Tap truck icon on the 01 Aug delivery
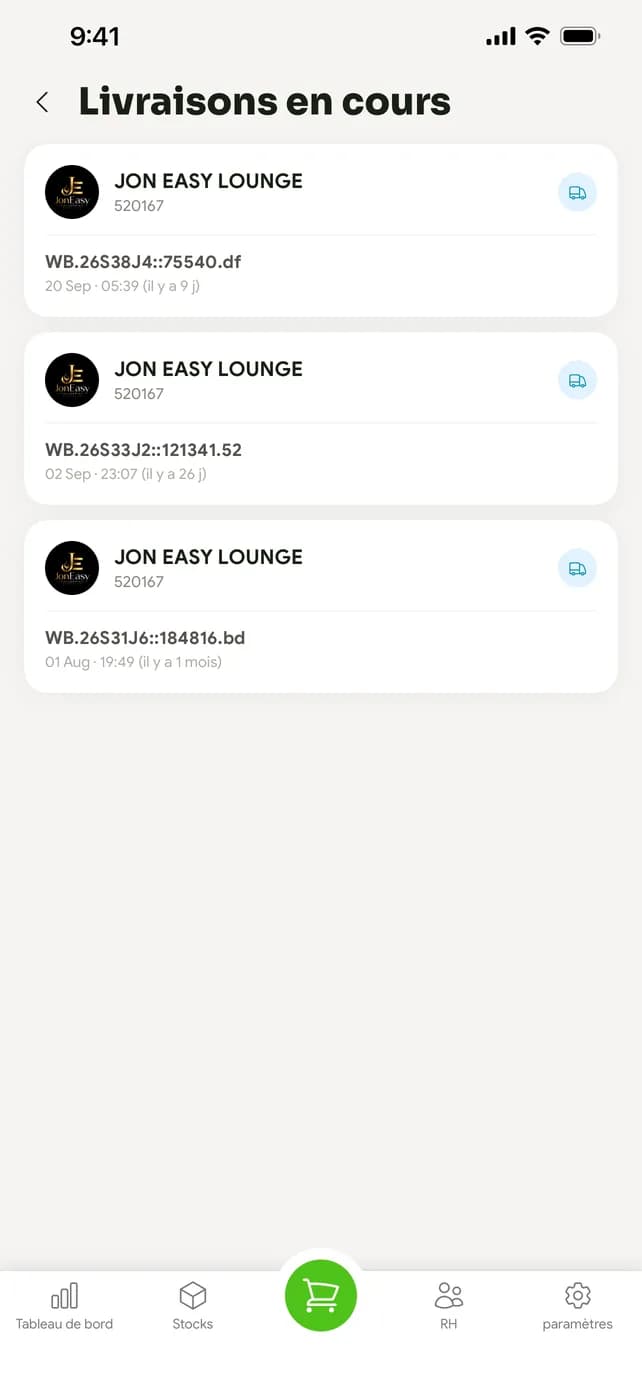Screen dimensions: 642x1389 tap(577, 568)
